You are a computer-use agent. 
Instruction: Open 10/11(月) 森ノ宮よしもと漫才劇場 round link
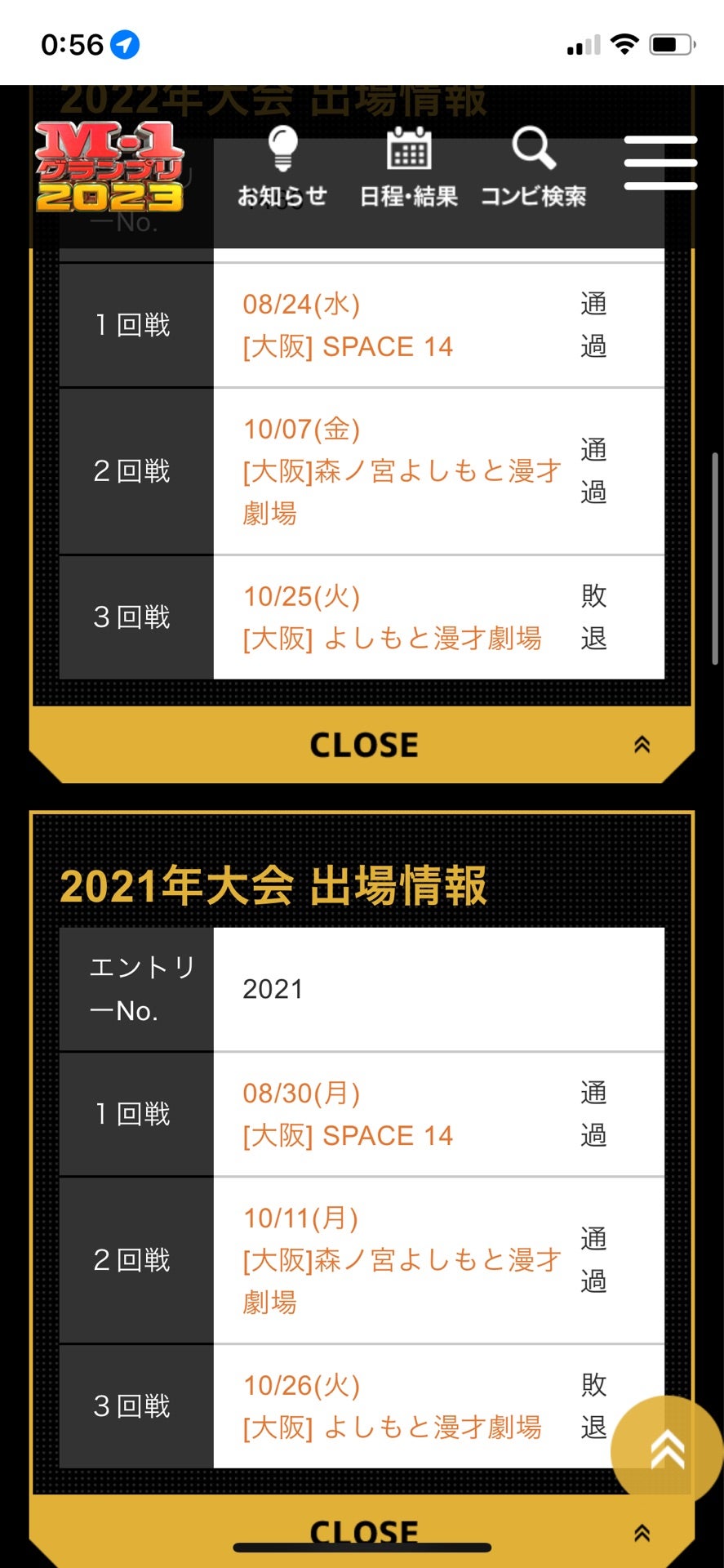click(x=402, y=1260)
